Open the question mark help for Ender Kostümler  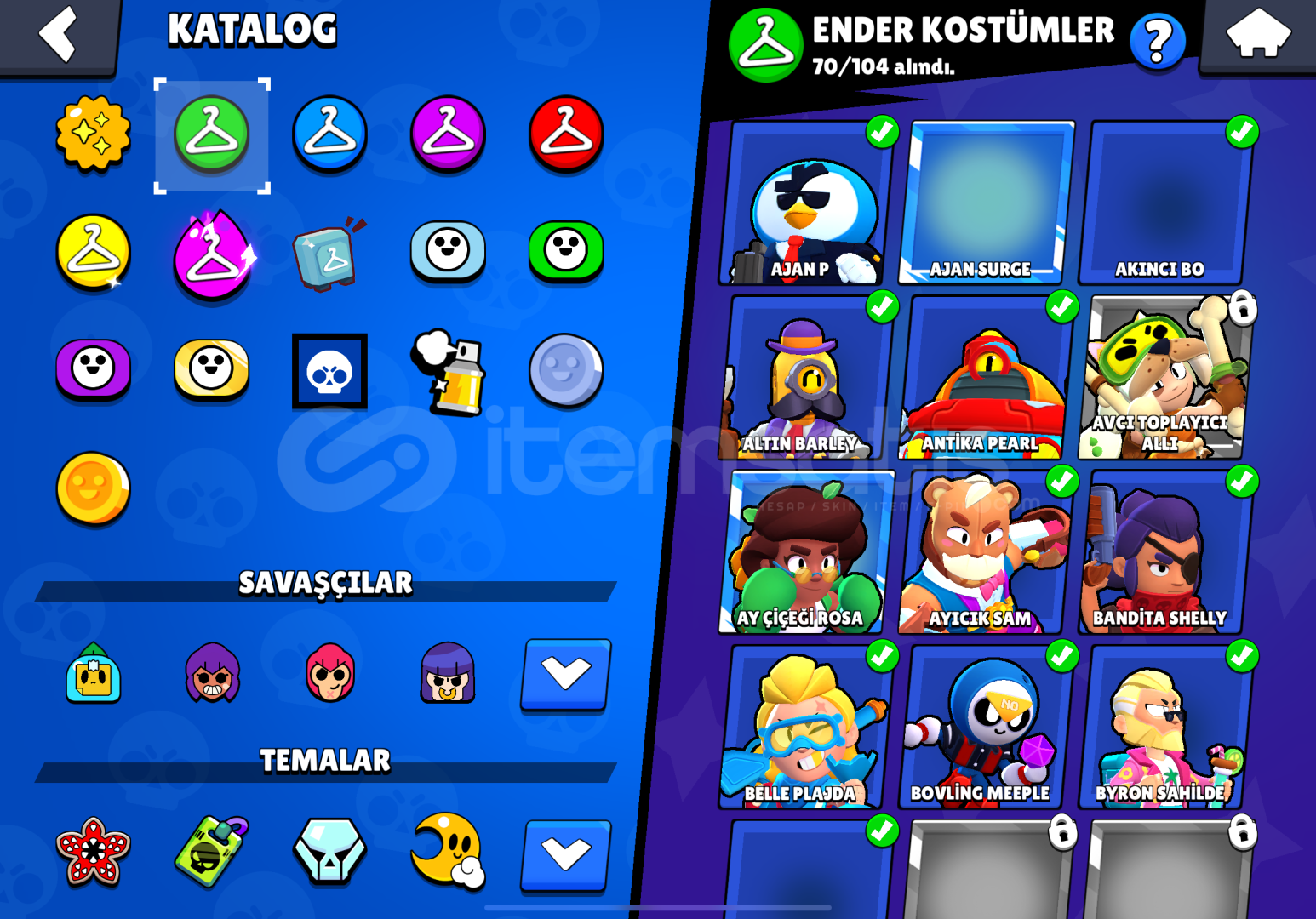[1157, 41]
